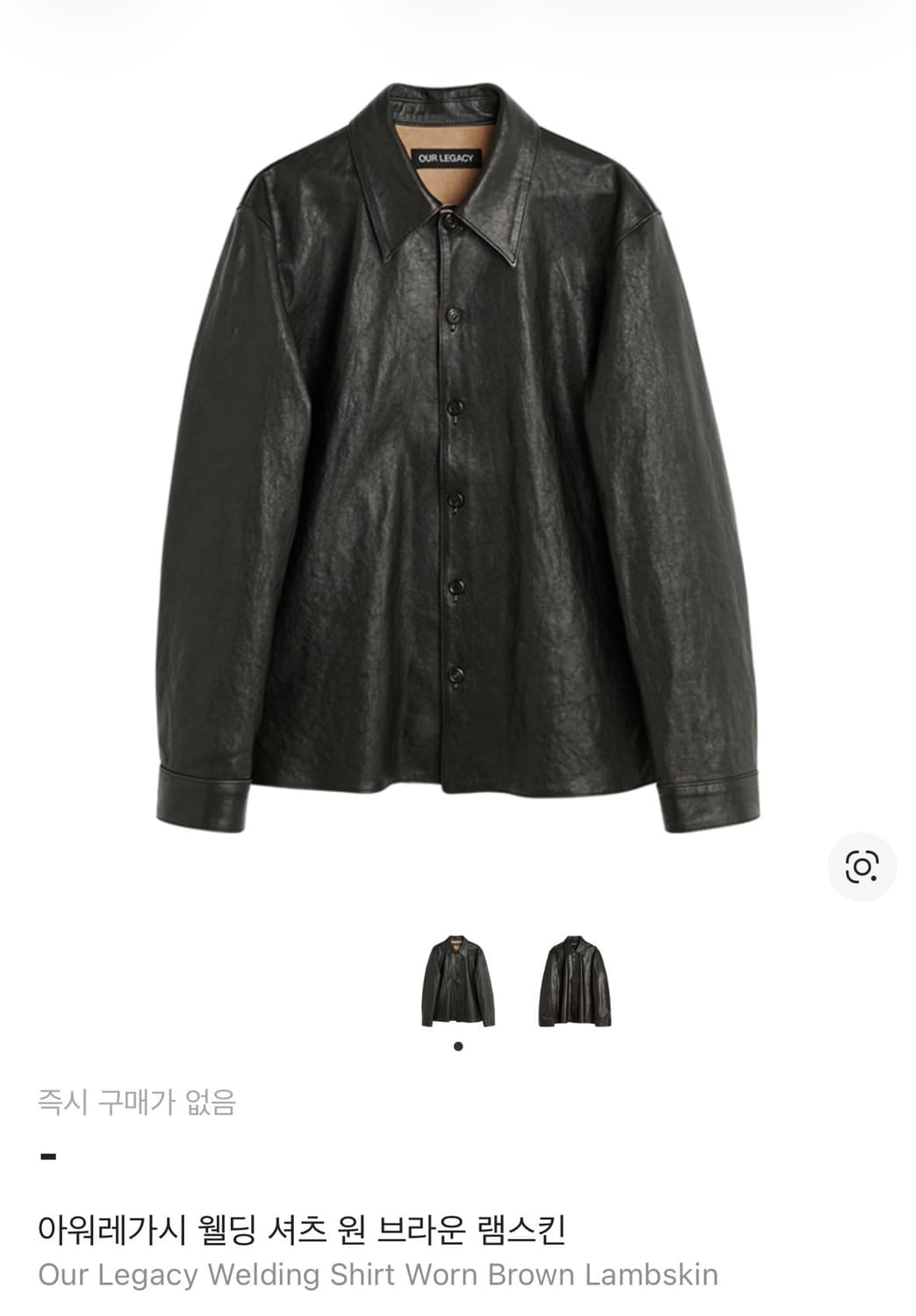Tap the camera lens icon on the product photo

[x=863, y=867]
